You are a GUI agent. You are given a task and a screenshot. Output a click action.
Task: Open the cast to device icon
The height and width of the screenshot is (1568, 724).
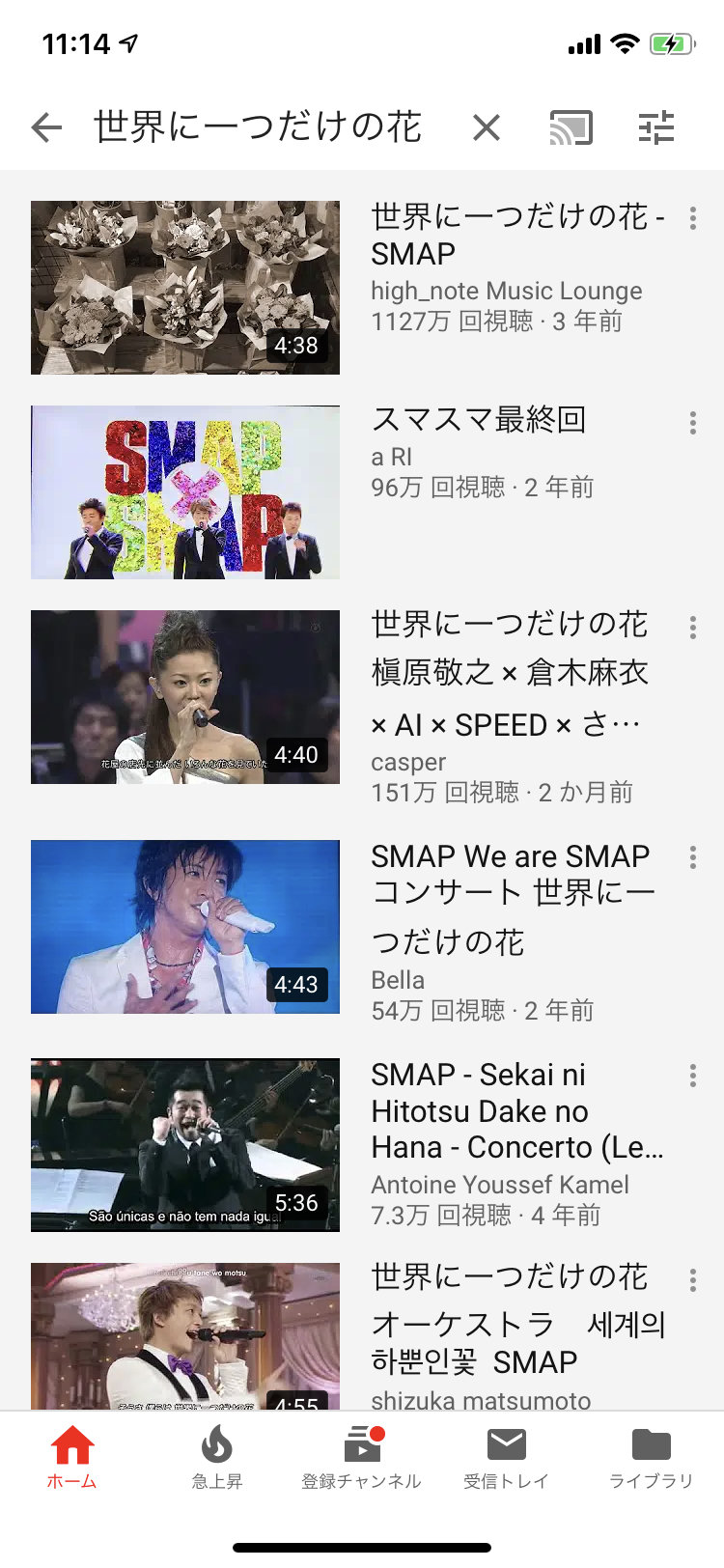pos(571,127)
